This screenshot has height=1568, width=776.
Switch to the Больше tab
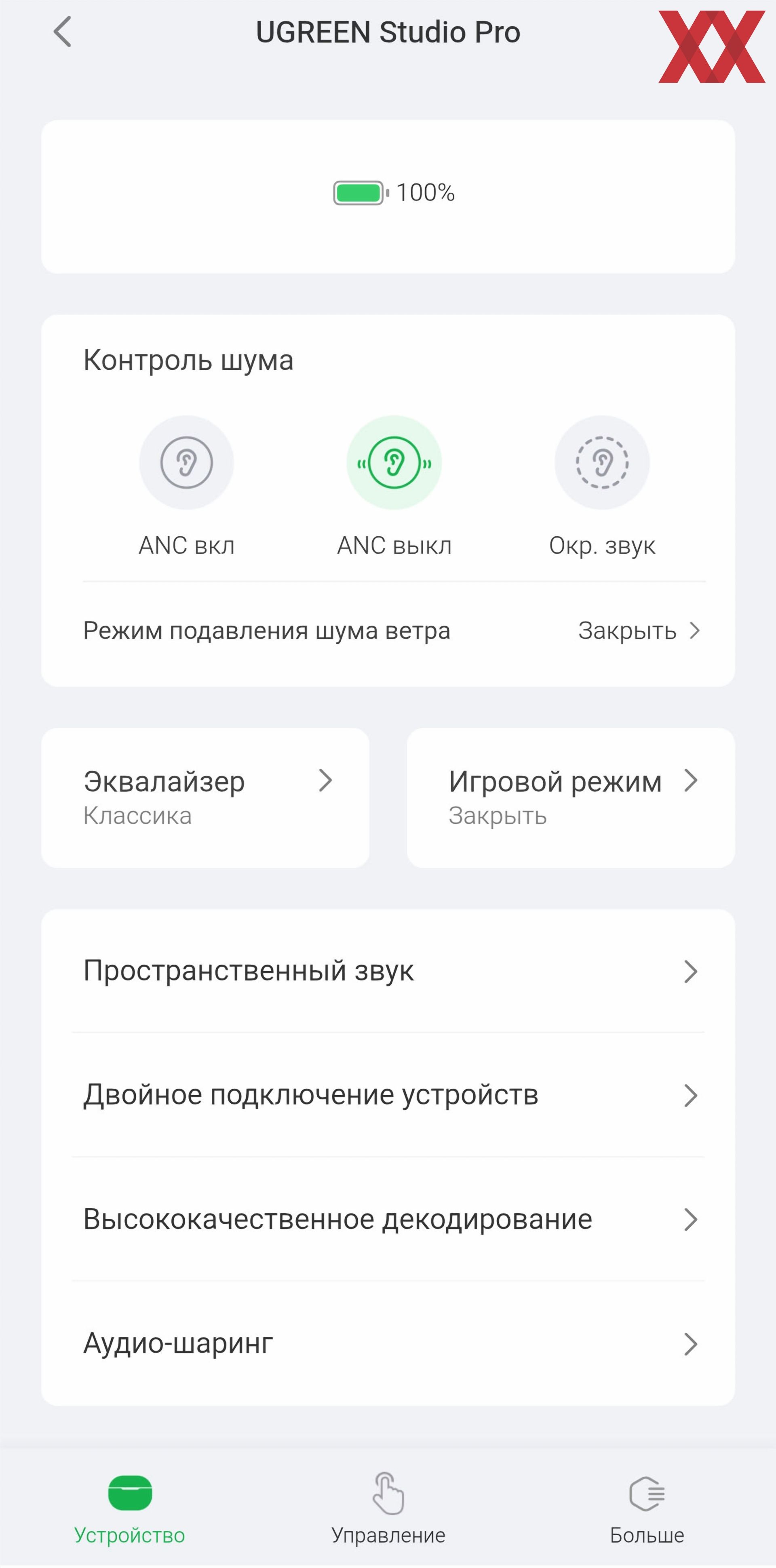coord(646,1508)
